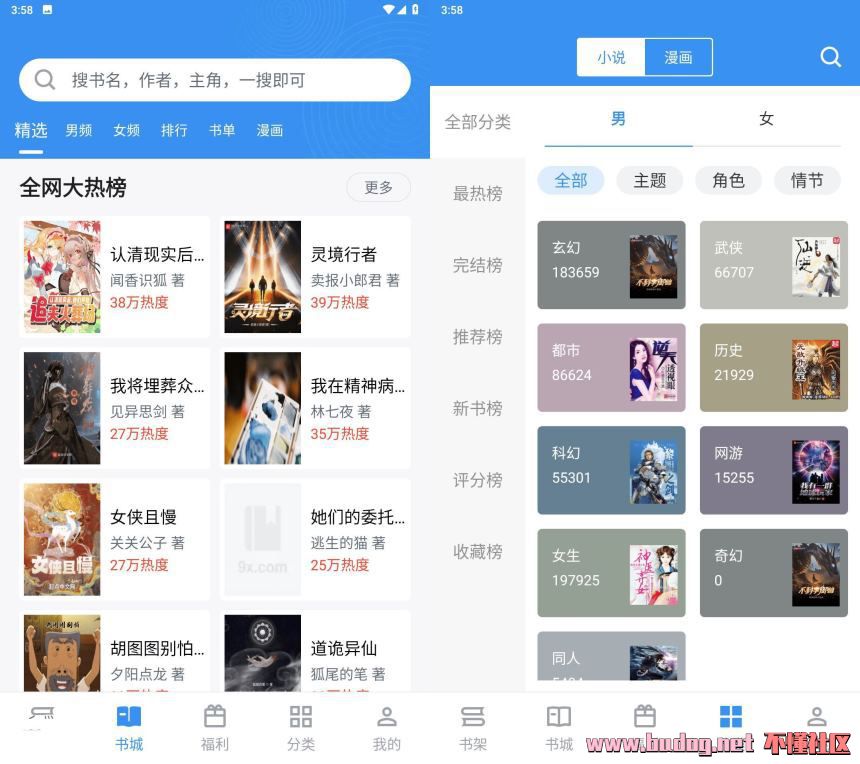Open the 武侠 category card
The height and width of the screenshot is (764, 860).
773,265
